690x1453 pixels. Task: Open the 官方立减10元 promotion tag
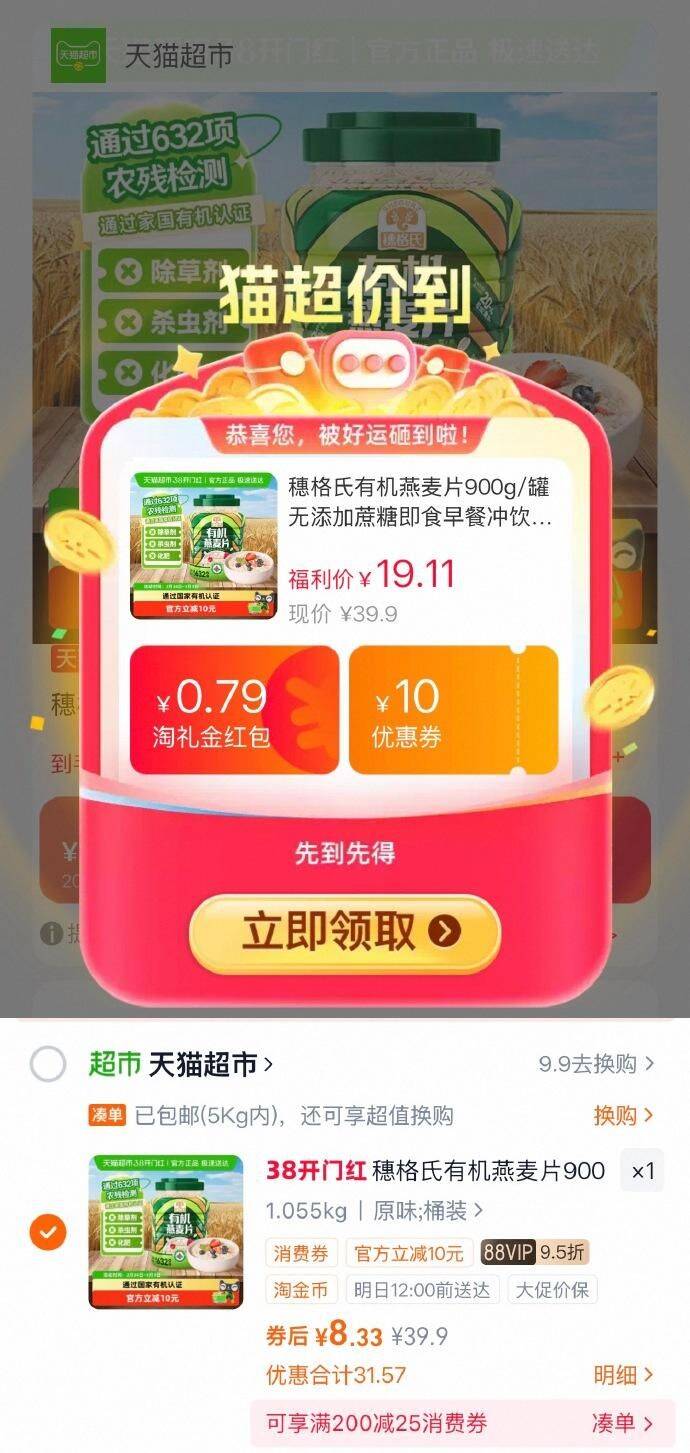click(410, 1253)
